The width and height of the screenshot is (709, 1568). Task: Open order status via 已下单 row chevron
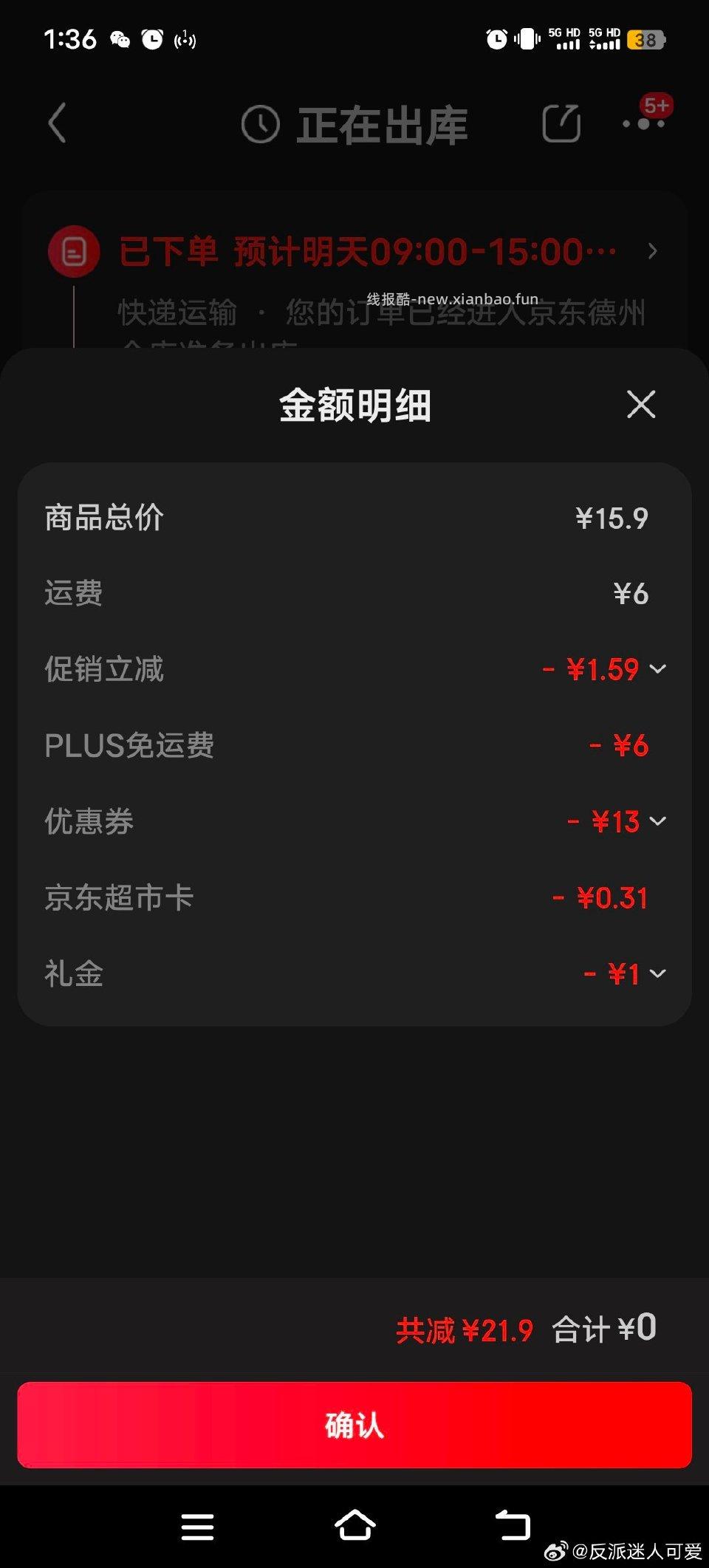653,251
